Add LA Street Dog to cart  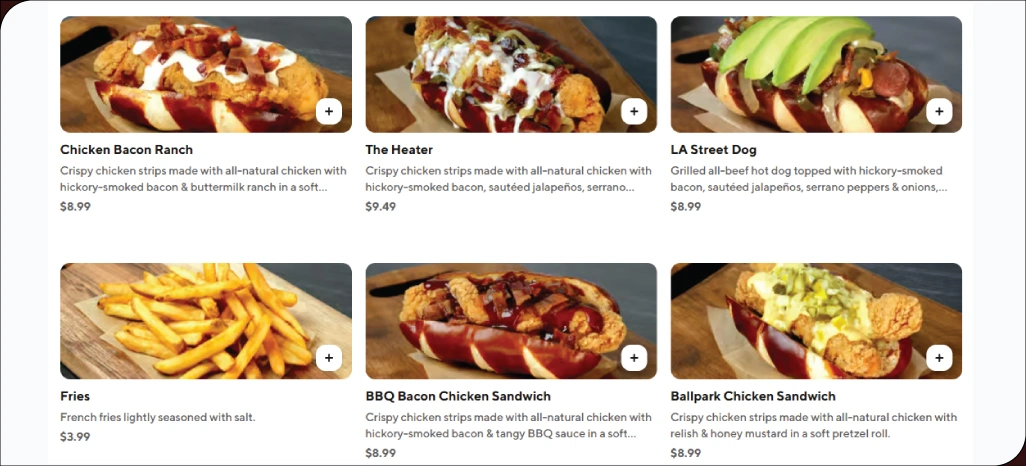point(939,112)
